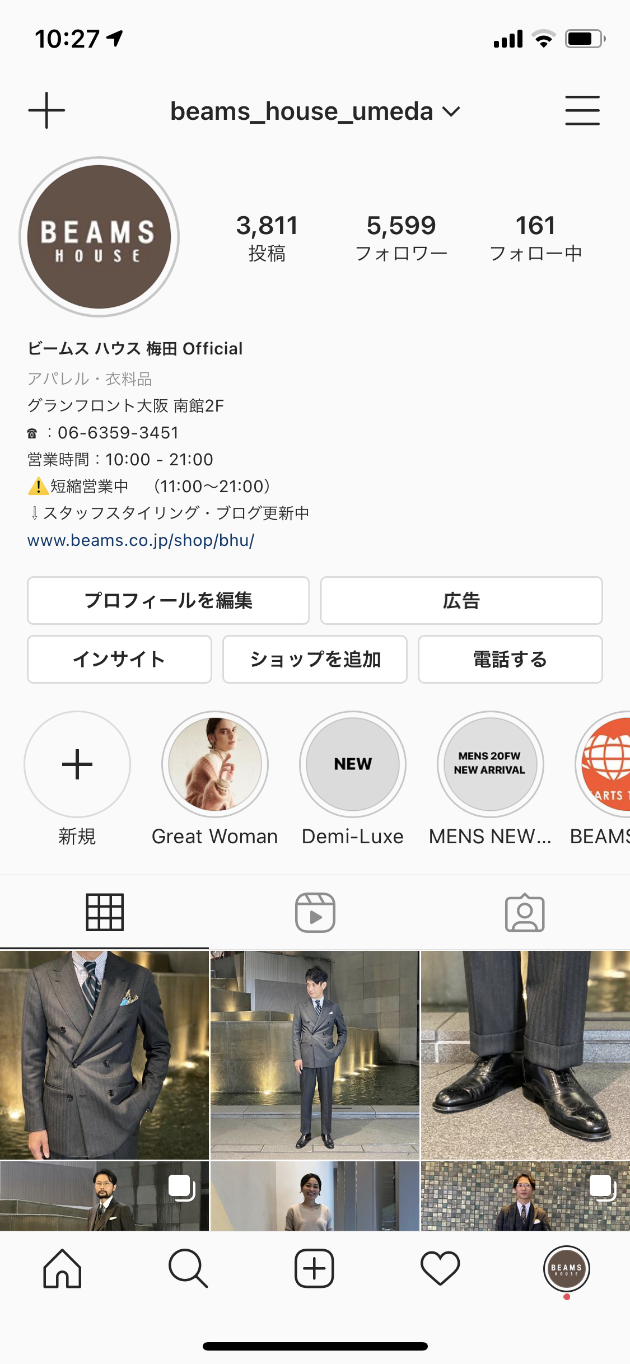Tap the plus icon to create content
Image resolution: width=630 pixels, height=1364 pixels.
click(x=47, y=111)
